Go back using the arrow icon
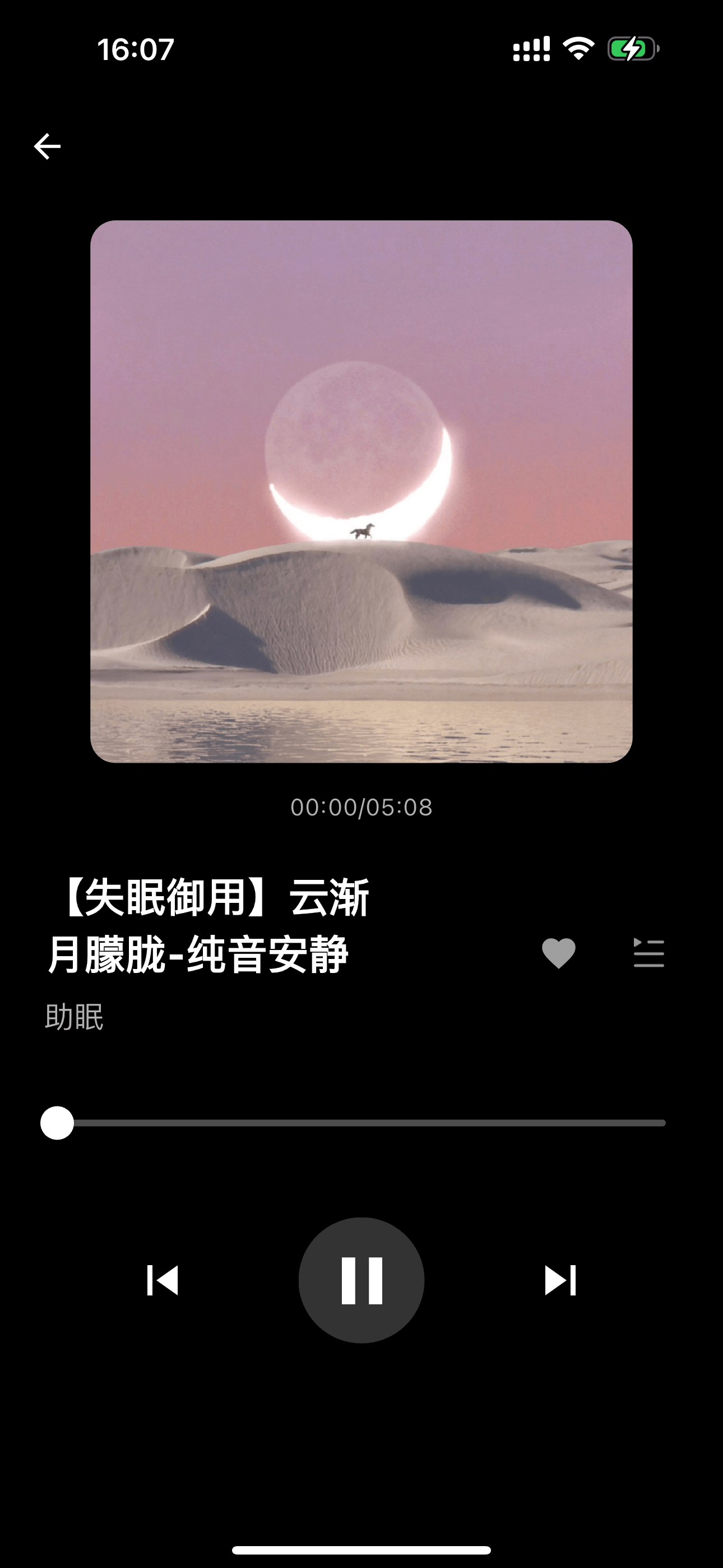The image size is (723, 1568). point(47,146)
